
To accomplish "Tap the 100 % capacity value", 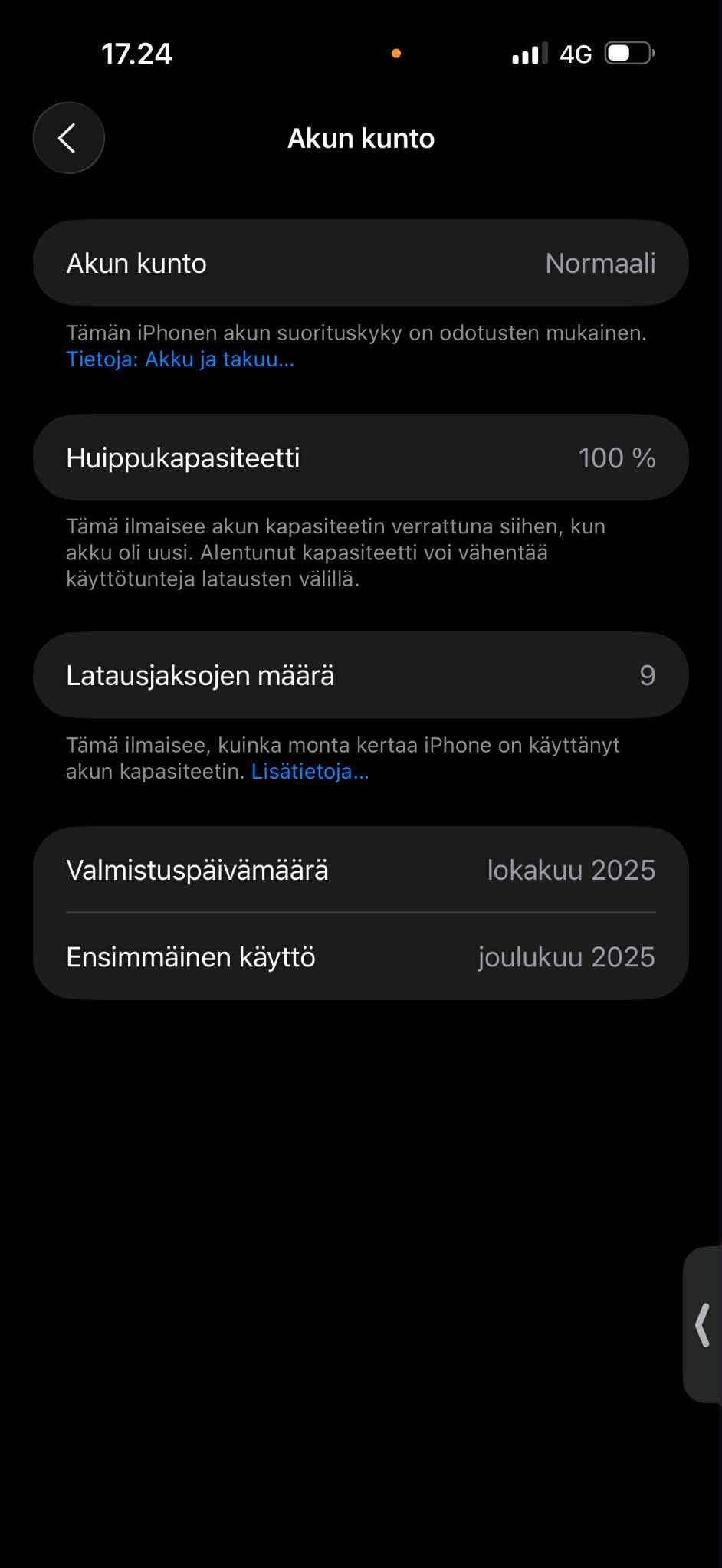I will pos(618,458).
